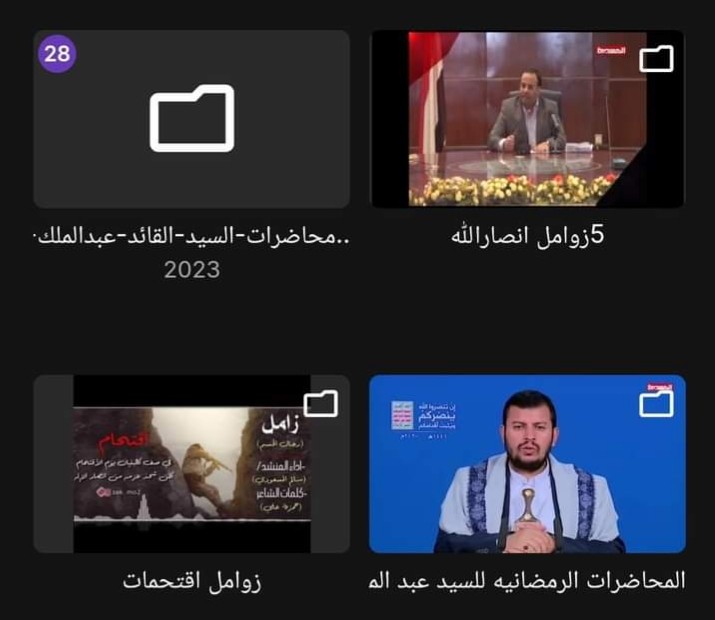Open the 5زوامل انصارالله folder
Image resolution: width=715 pixels, height=620 pixels.
527,119
